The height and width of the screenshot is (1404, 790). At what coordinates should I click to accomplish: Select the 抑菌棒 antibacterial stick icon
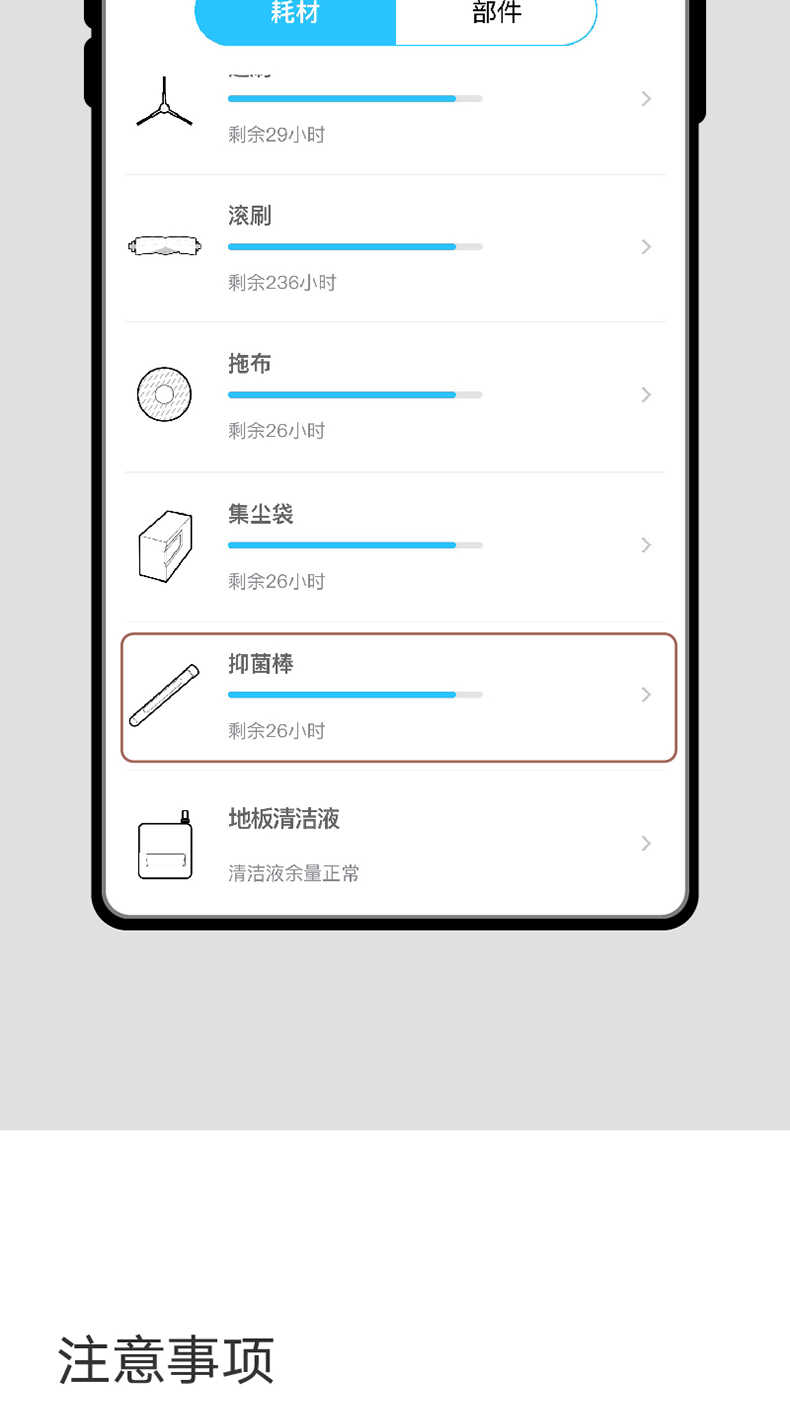tap(164, 695)
